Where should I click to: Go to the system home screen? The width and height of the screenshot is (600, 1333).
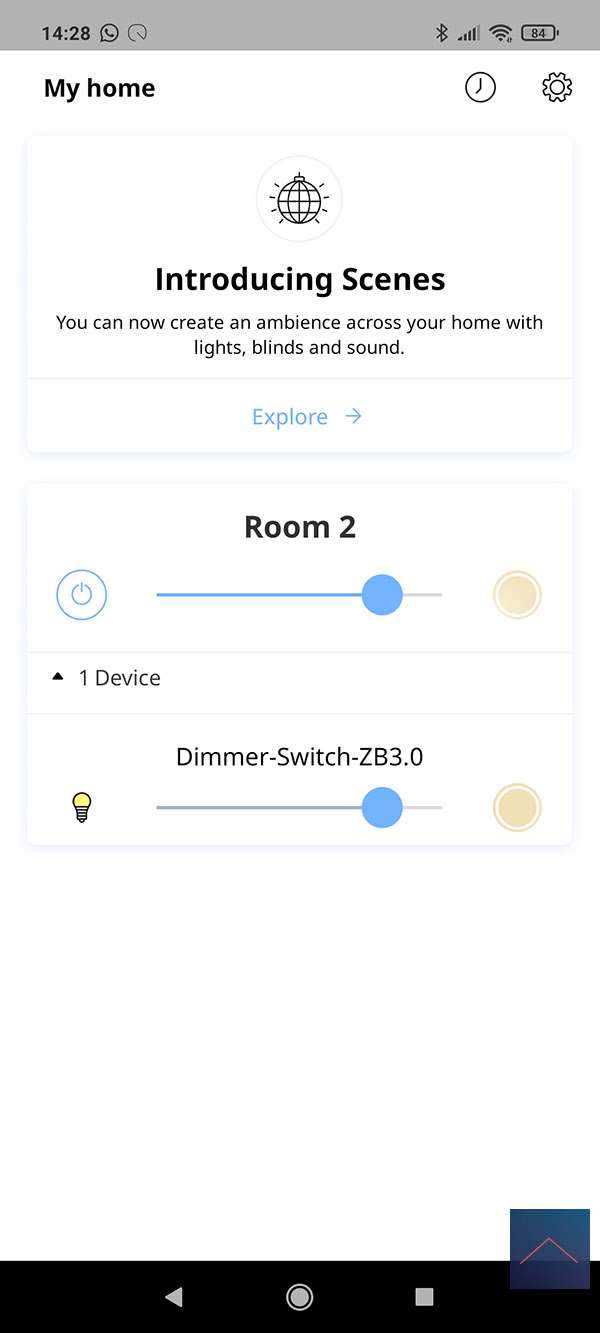(299, 1297)
